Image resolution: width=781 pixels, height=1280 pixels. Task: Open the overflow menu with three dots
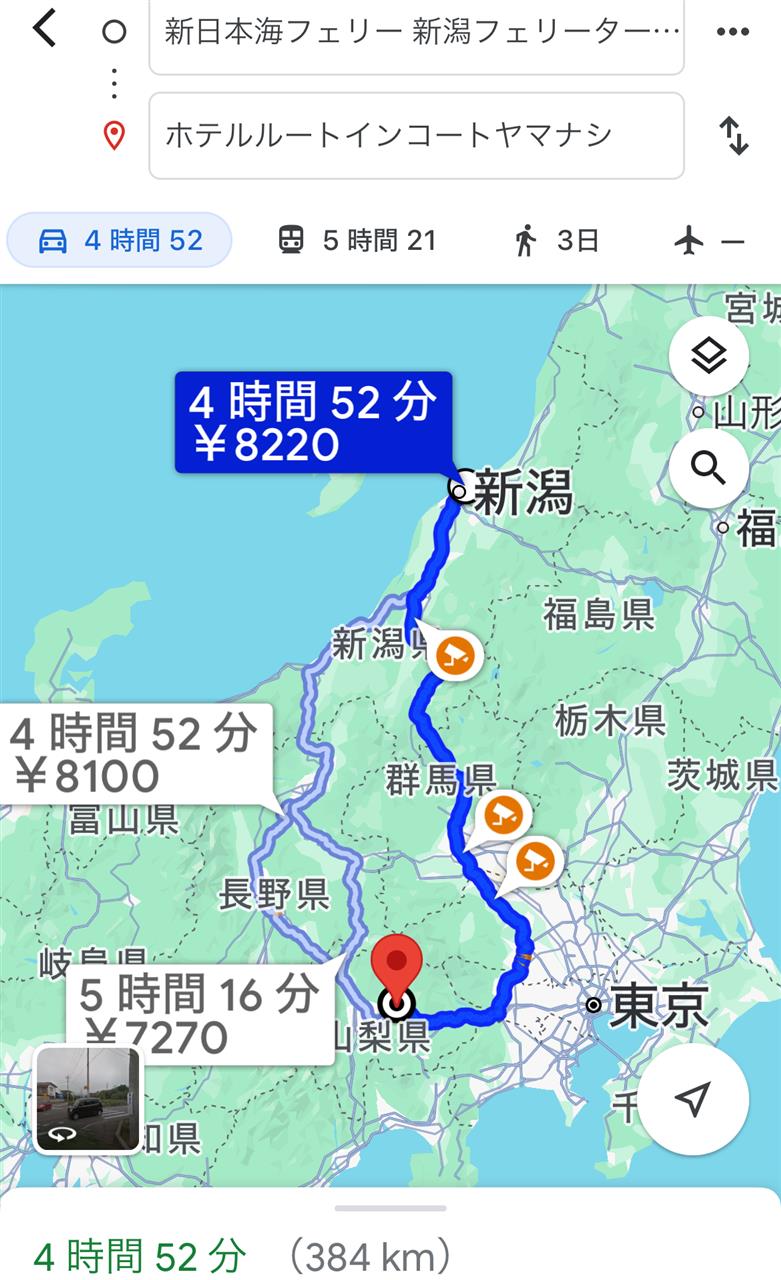point(732,32)
